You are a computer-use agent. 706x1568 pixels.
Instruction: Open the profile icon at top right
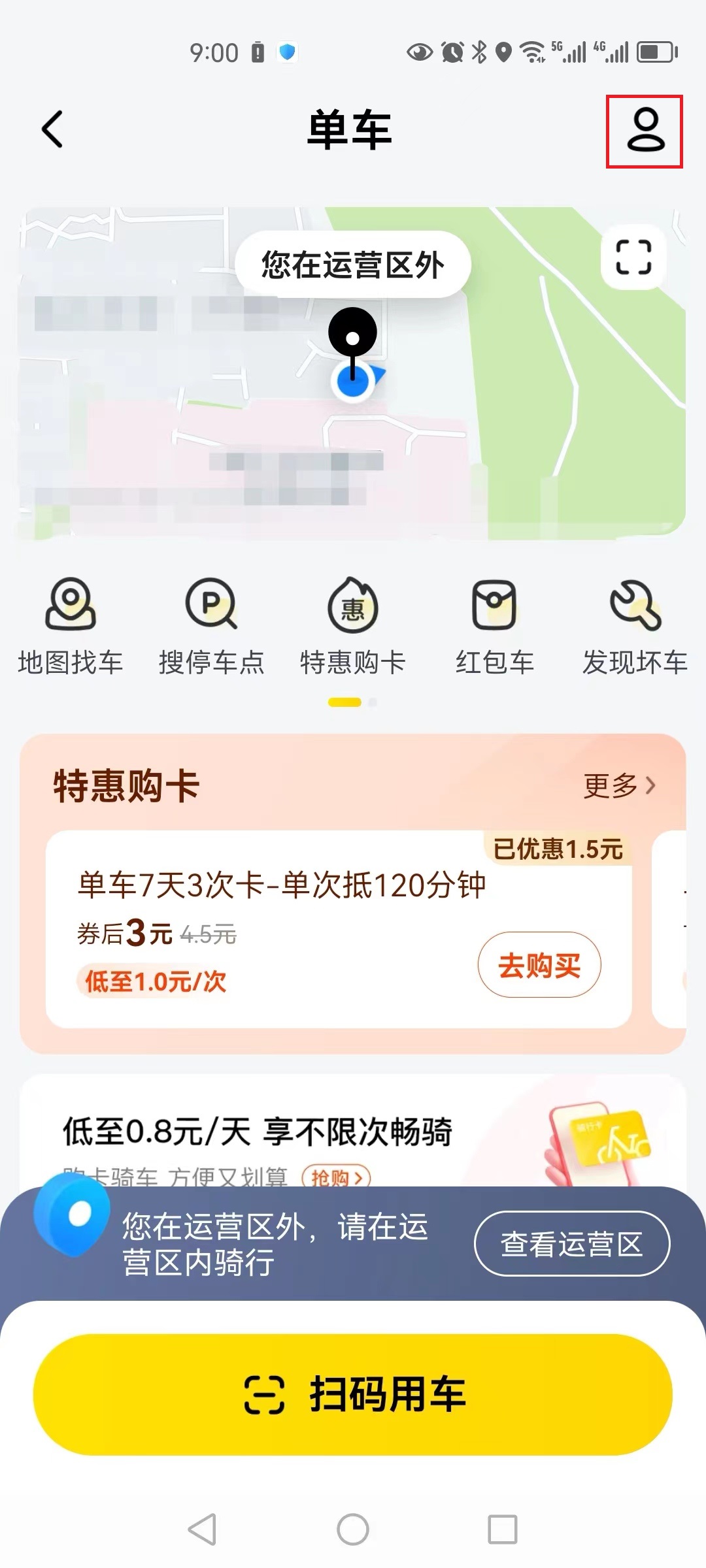[x=645, y=131]
